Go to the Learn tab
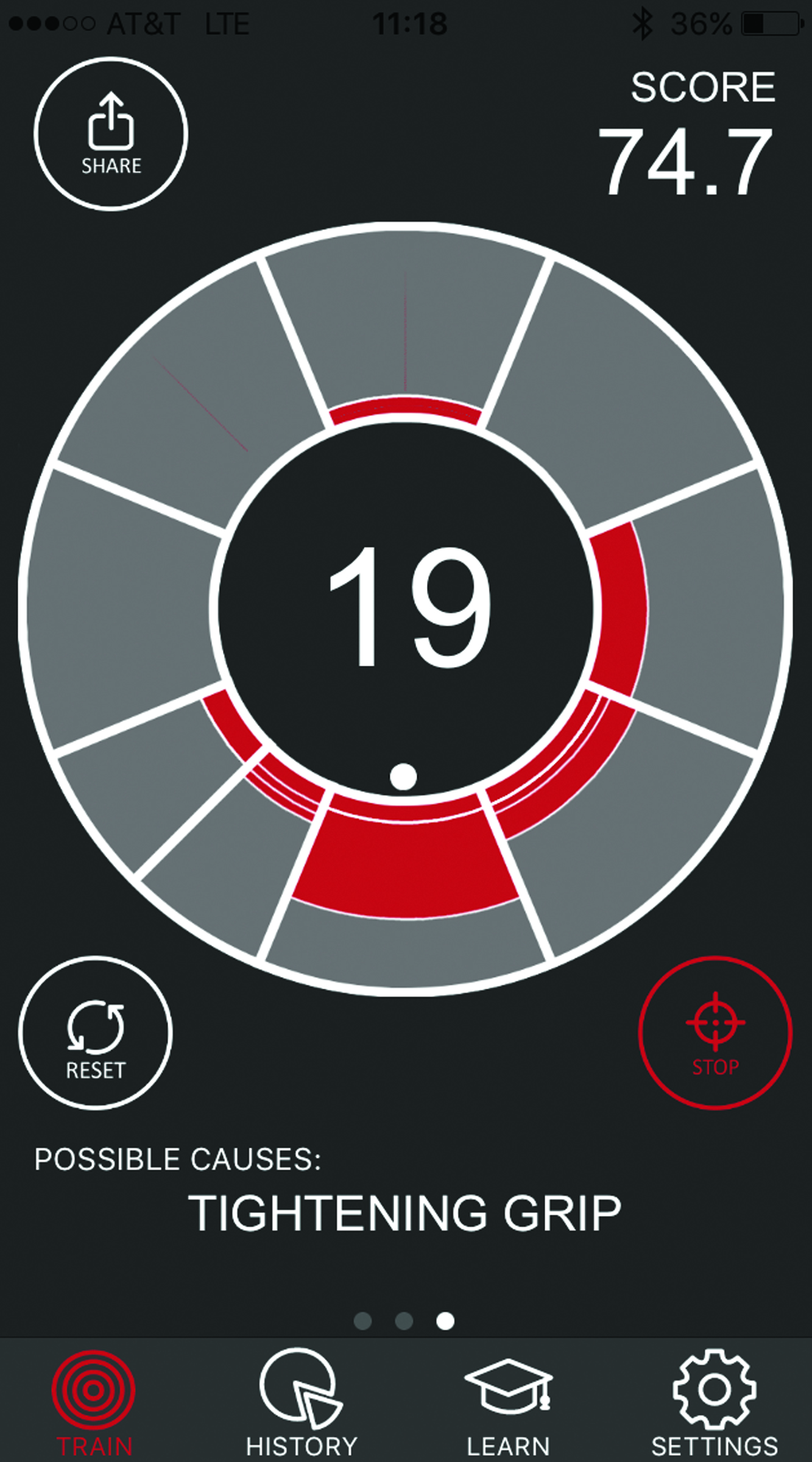 pos(508,1401)
